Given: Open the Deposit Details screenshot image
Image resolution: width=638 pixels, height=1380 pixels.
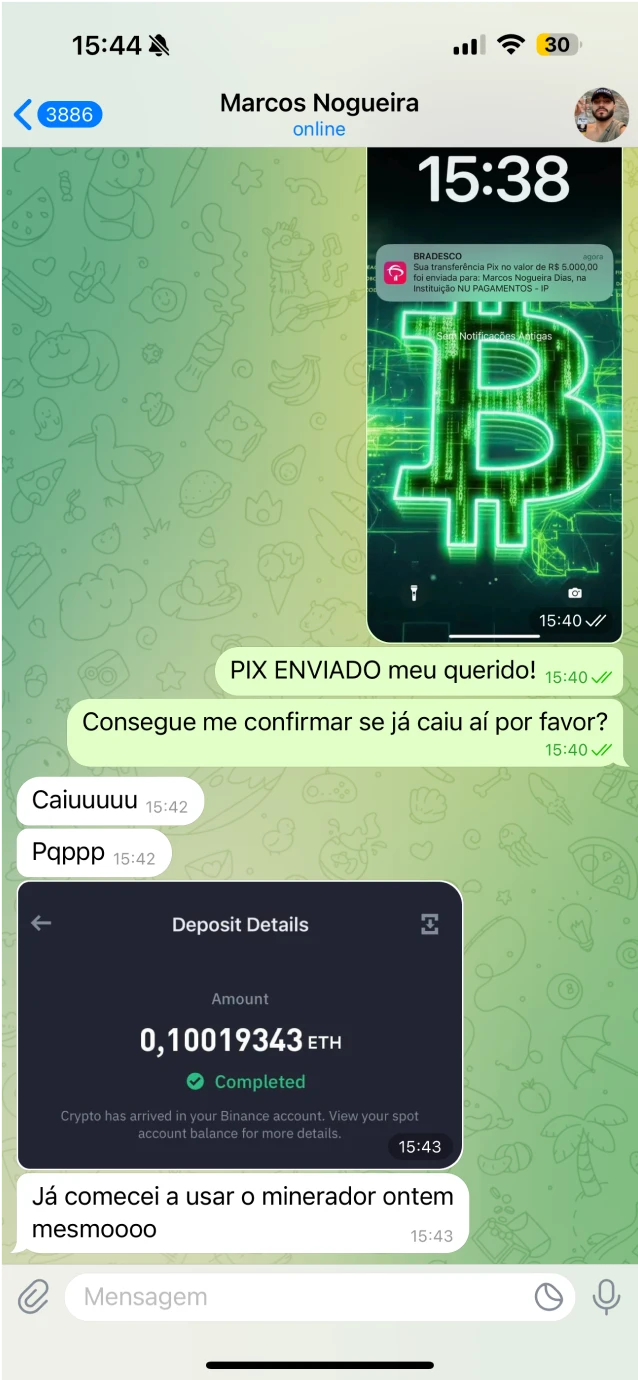Looking at the screenshot, I should tap(240, 1025).
